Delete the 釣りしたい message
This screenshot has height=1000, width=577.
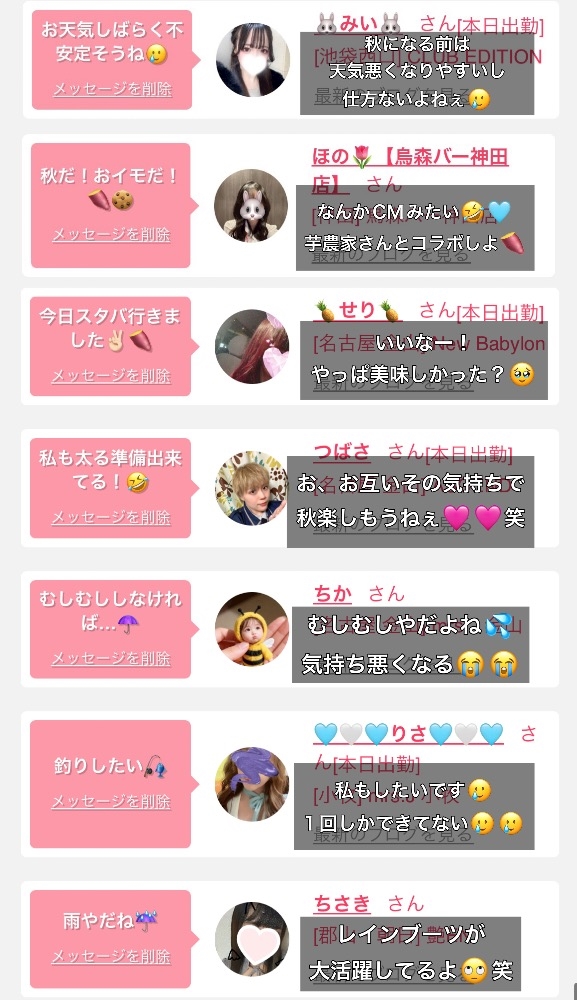pos(112,802)
